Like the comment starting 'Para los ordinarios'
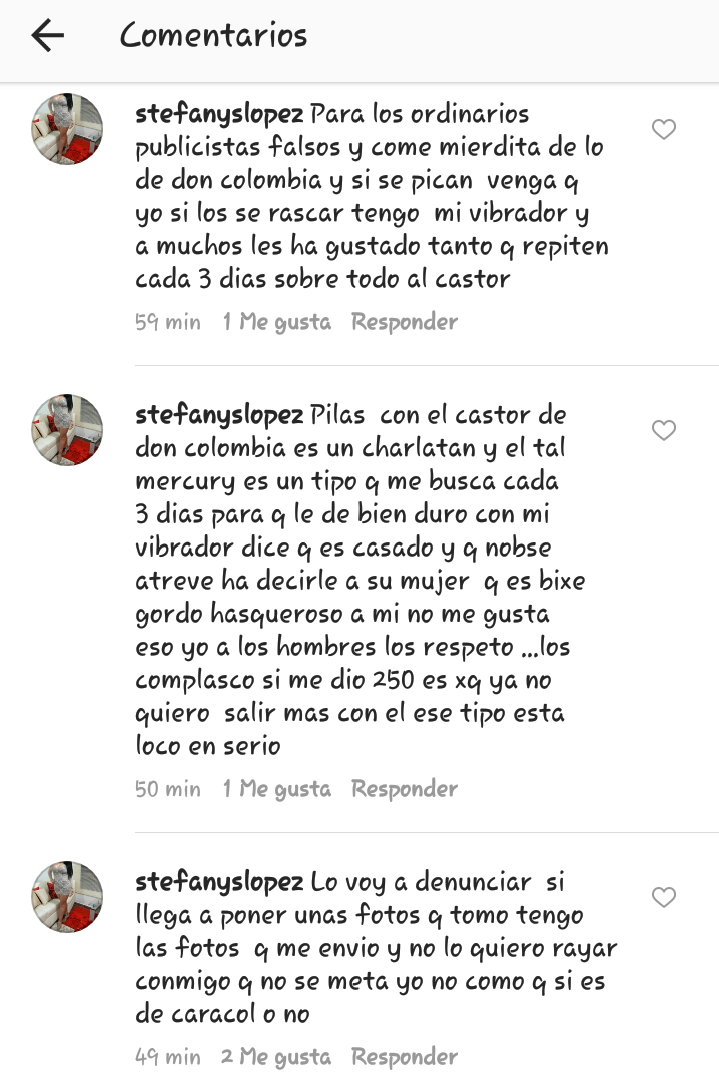Viewport: 719px width, 1091px height. (x=664, y=129)
